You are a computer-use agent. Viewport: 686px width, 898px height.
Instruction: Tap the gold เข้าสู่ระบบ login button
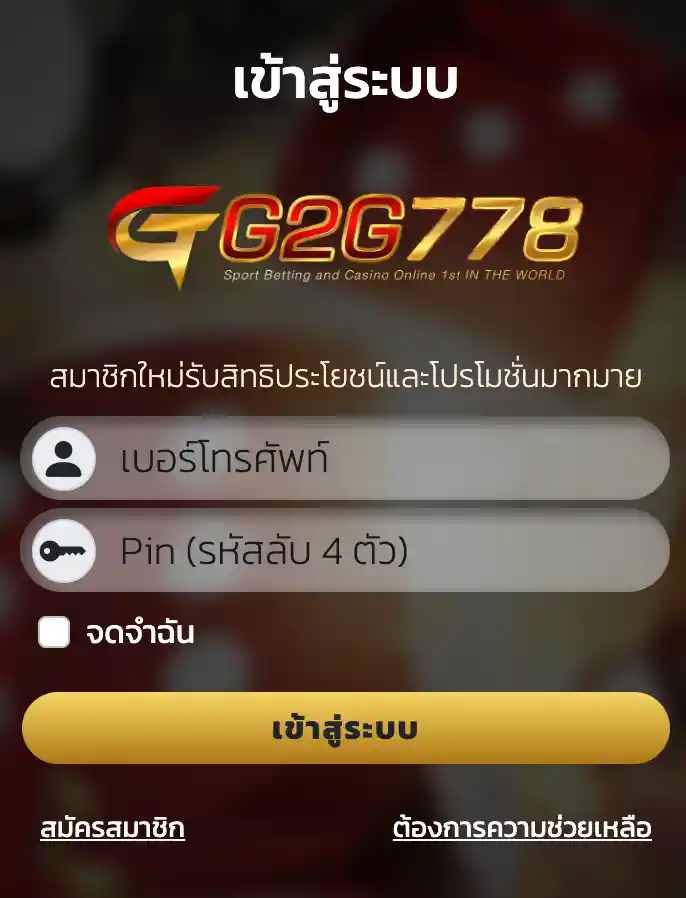tap(345, 728)
